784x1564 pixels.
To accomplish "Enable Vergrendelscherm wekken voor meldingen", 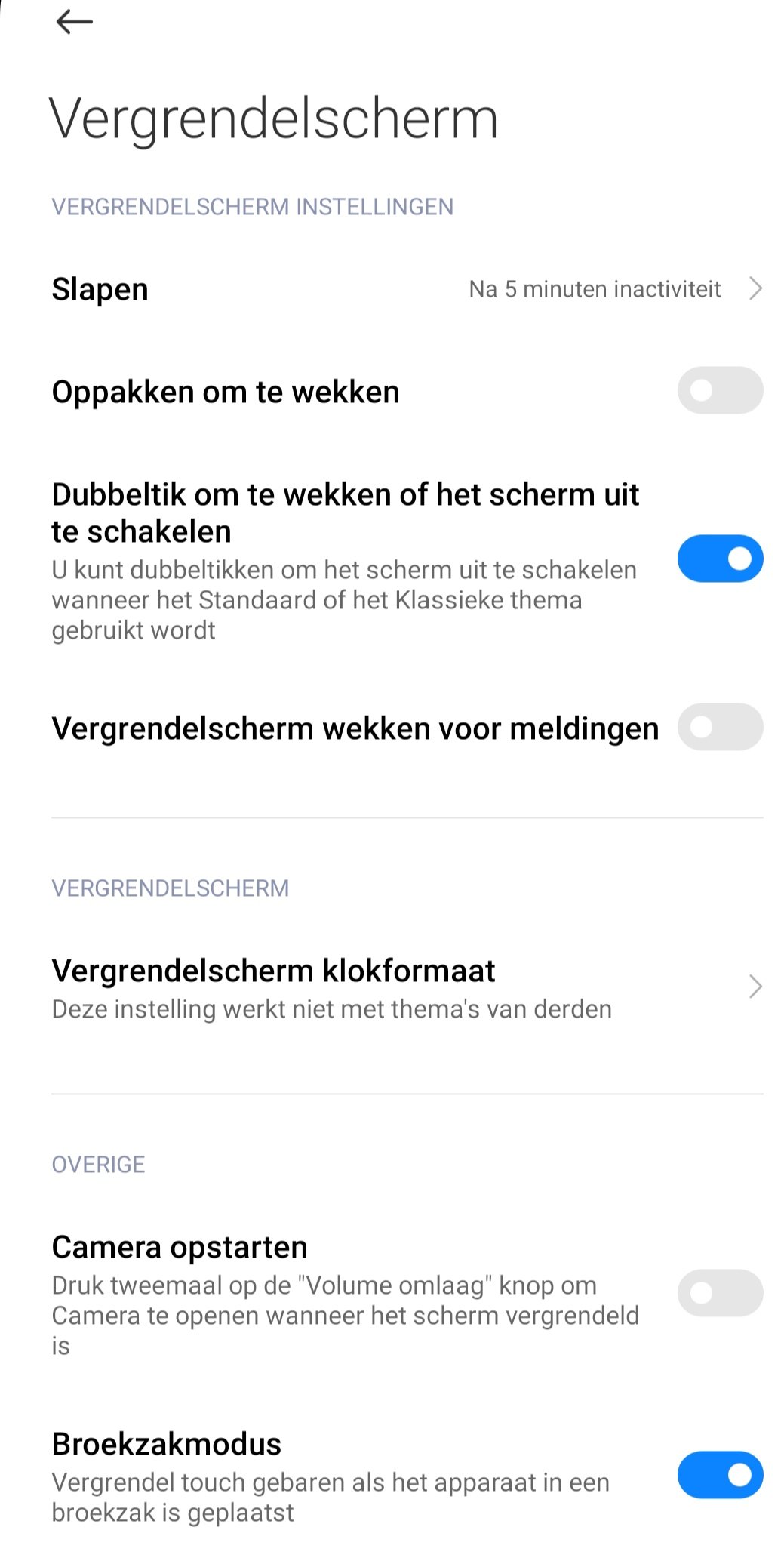I will pyautogui.click(x=719, y=727).
